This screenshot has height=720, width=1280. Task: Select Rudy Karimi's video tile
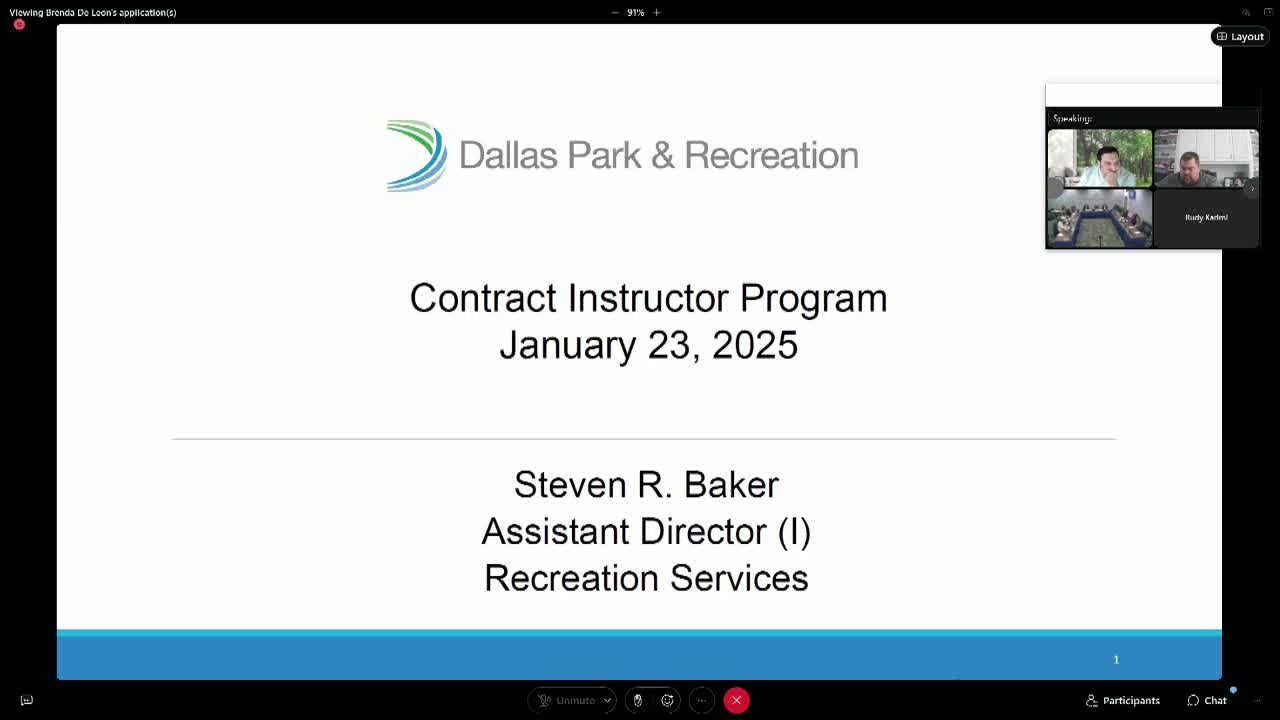[1206, 217]
